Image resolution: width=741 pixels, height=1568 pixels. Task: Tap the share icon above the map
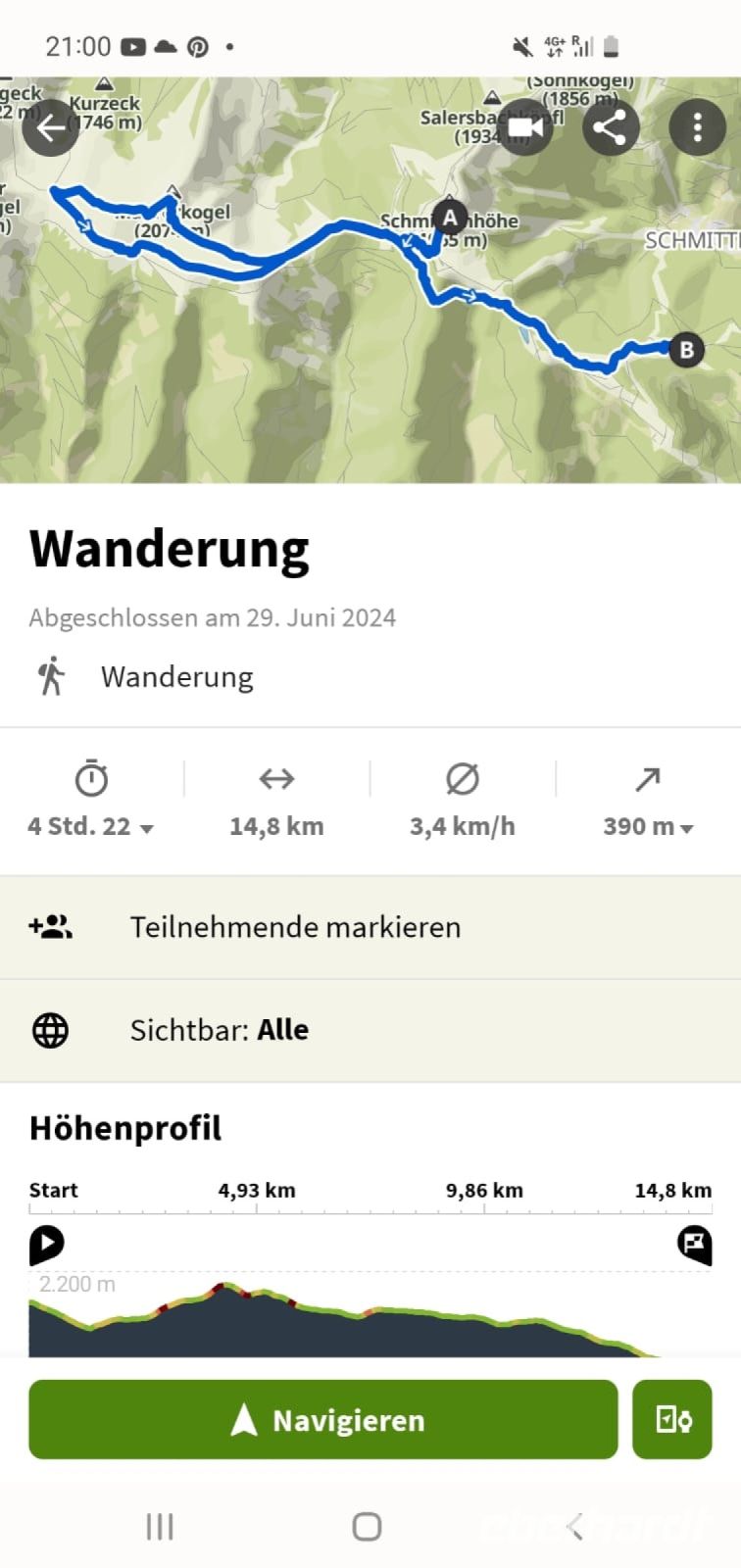click(611, 127)
